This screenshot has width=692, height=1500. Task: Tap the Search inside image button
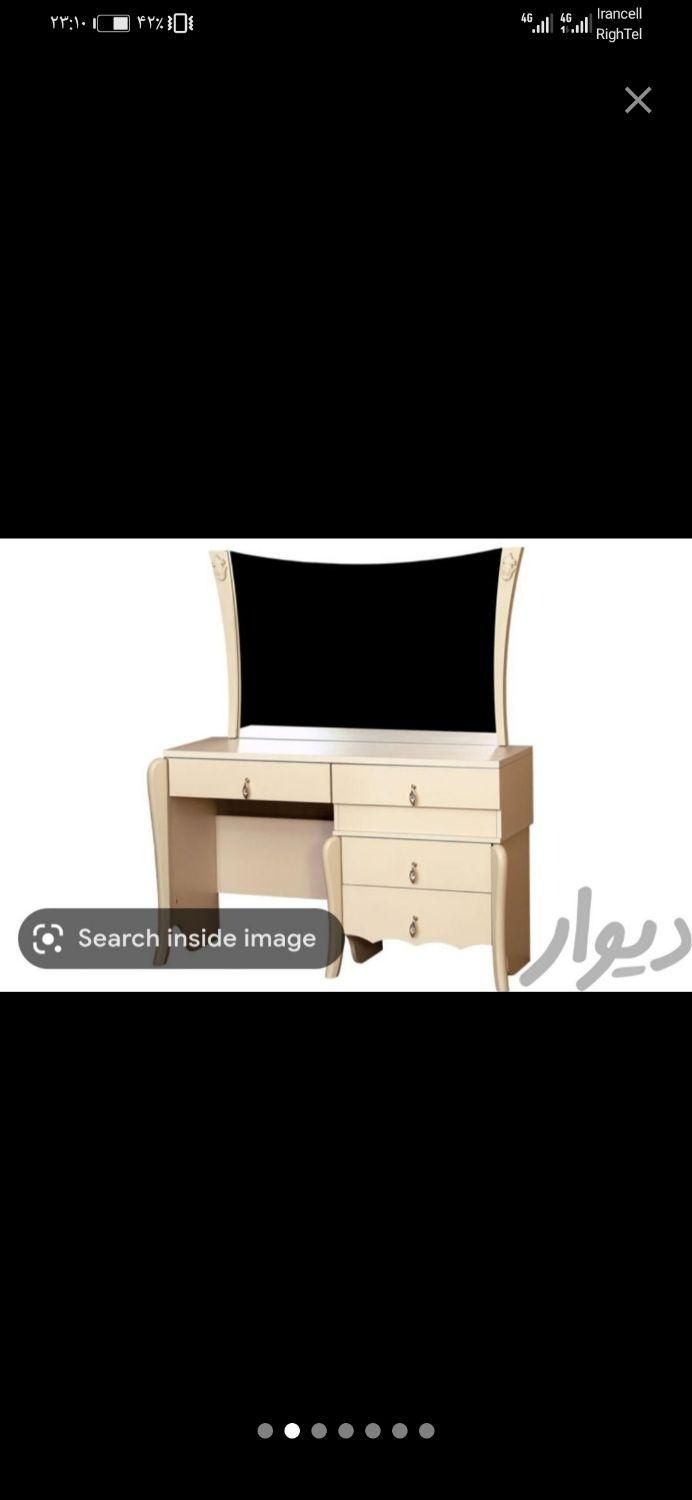(180, 938)
